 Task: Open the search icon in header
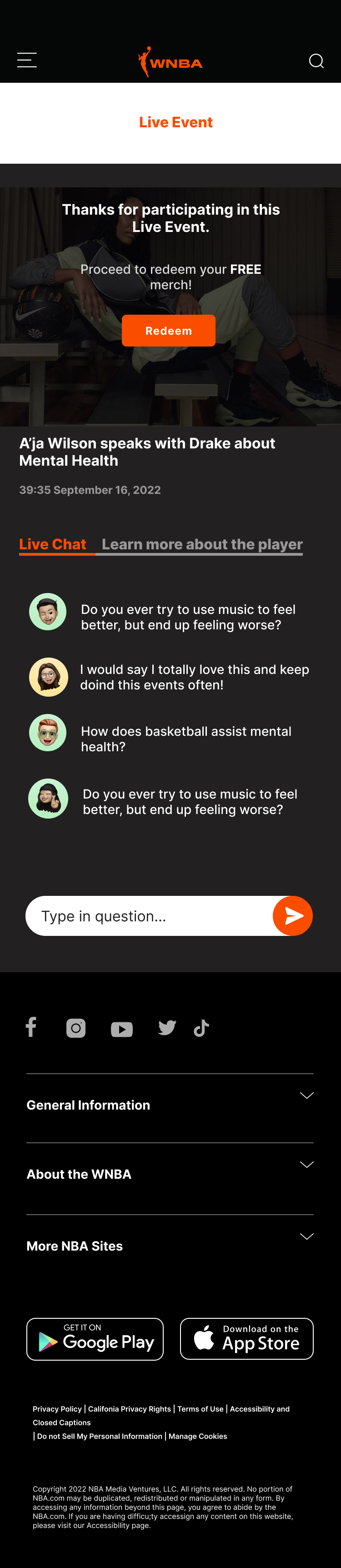tap(316, 61)
